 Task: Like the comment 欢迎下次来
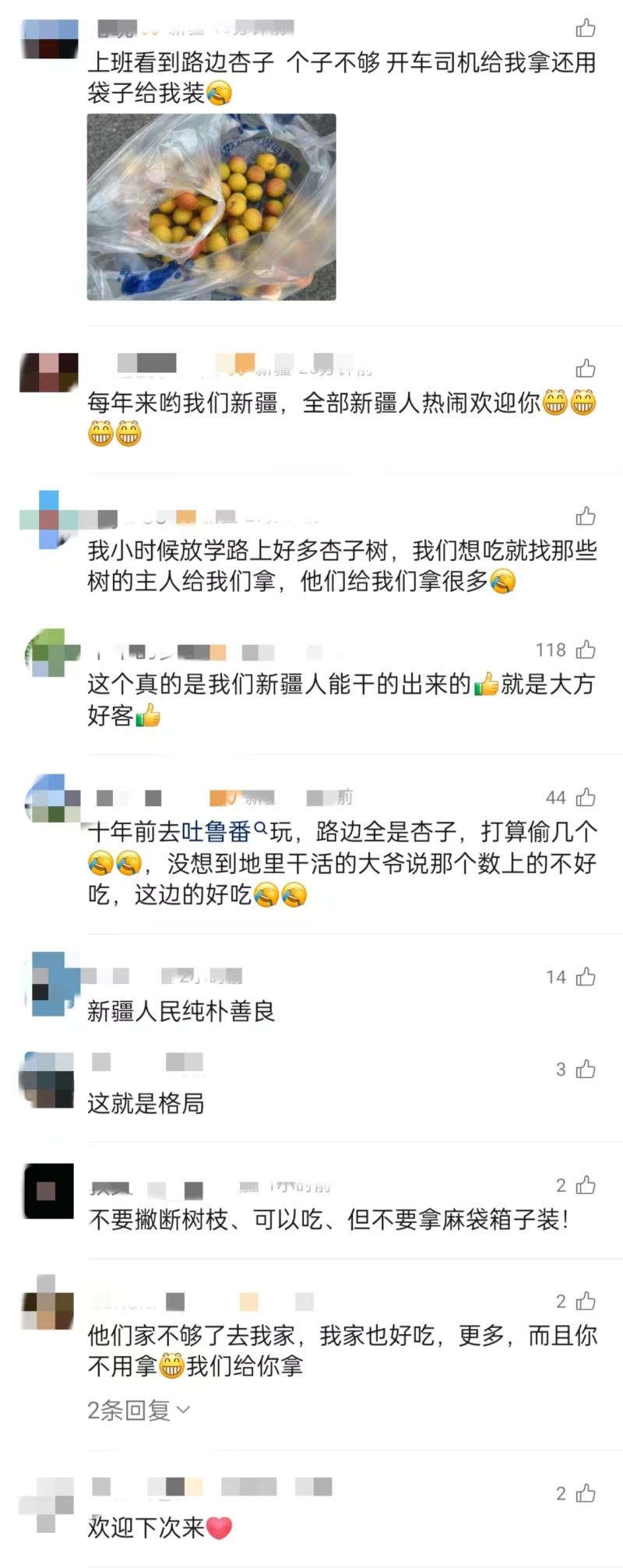[586, 1493]
